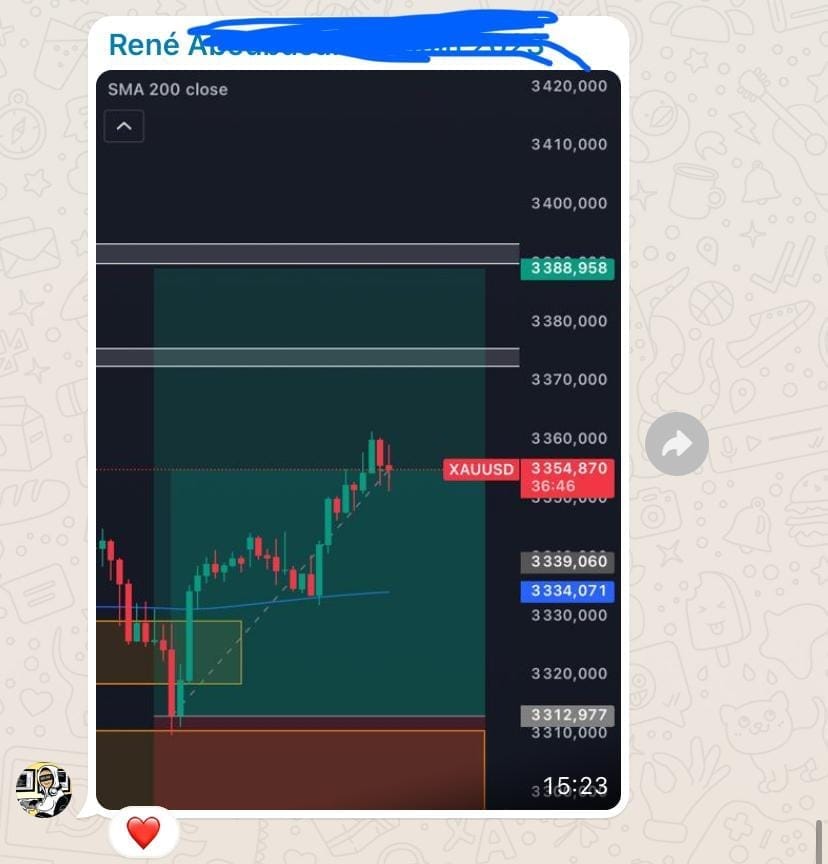Screen dimensions: 828x864
Task: Open the sender's profile picture
Action: pos(43,789)
